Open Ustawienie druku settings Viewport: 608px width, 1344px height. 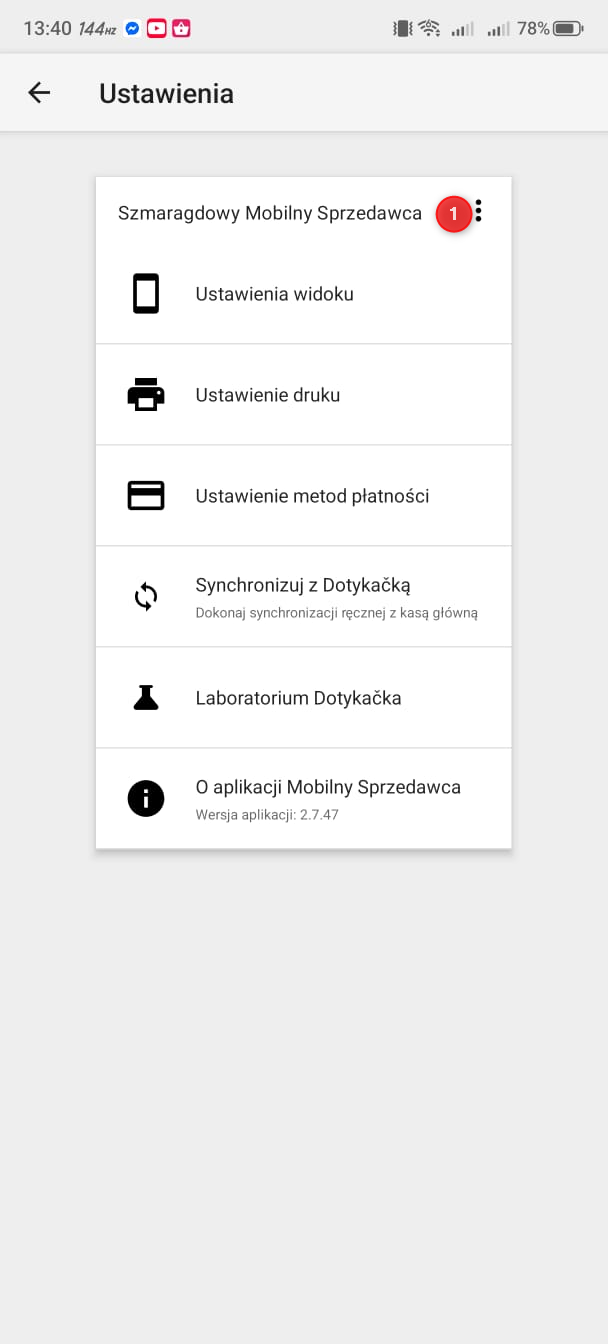tap(303, 395)
